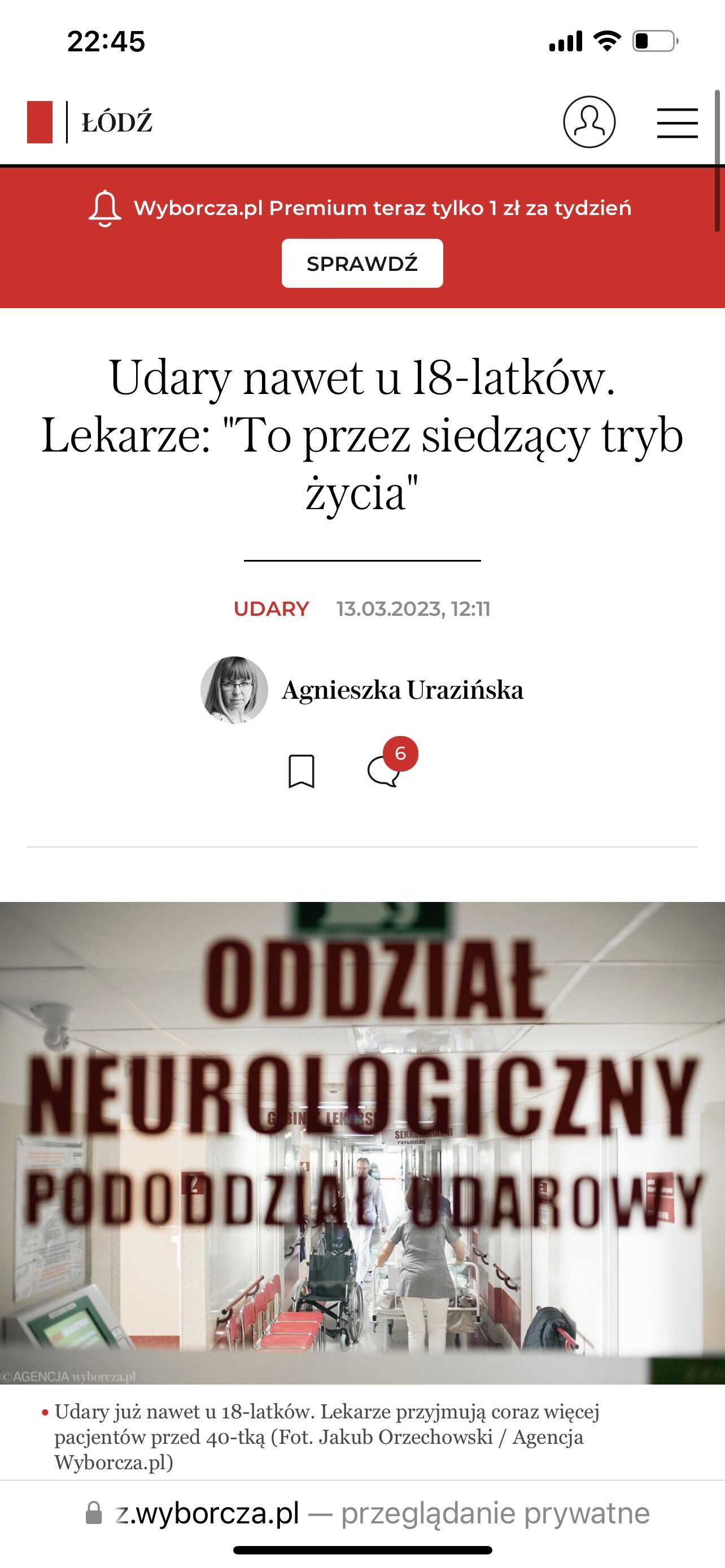Screen dimensions: 725x1568
Task: Tap the Wyborcza.pl Premium banner text
Action: [382, 208]
